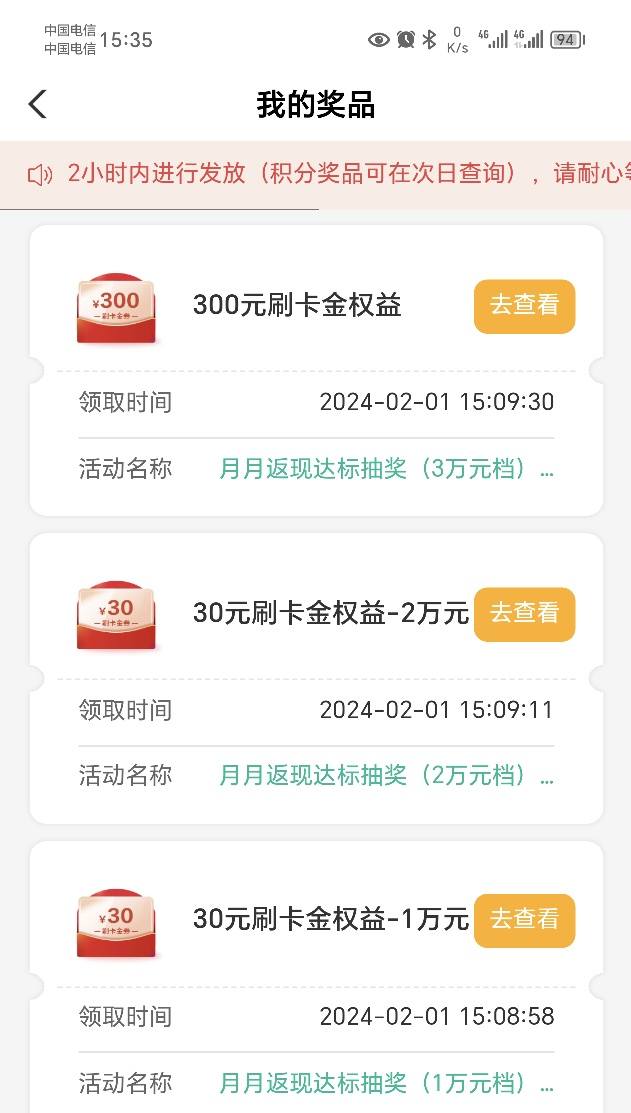Open activity link 月月返现达标抽奖（2万元档）
Image resolution: width=631 pixels, height=1113 pixels.
[387, 776]
